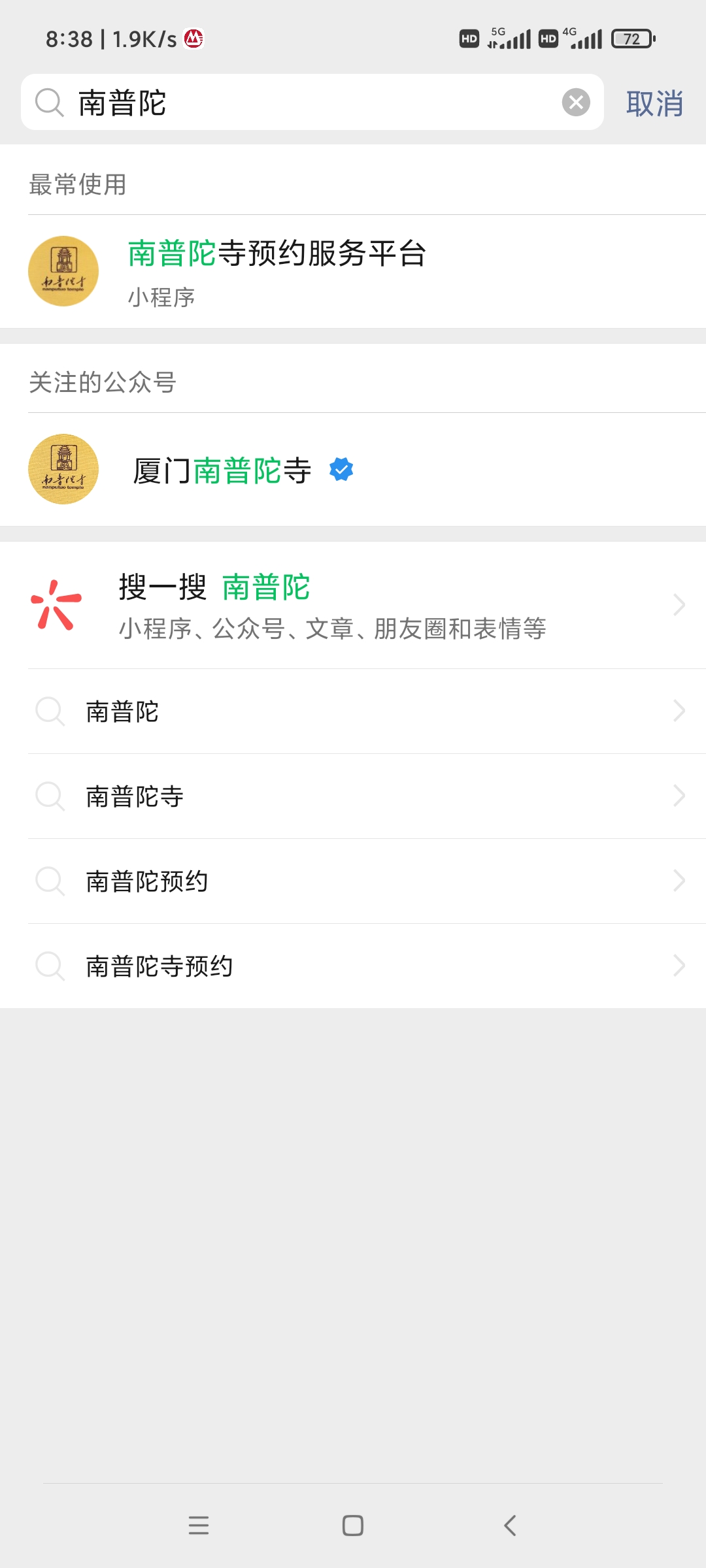The image size is (706, 1568).
Task: Pick the suggestion 南普陀寺预约
Action: click(x=353, y=966)
